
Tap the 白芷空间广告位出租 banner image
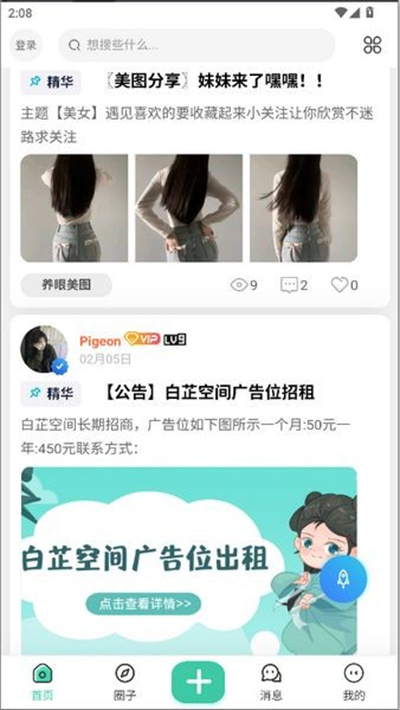[189, 561]
